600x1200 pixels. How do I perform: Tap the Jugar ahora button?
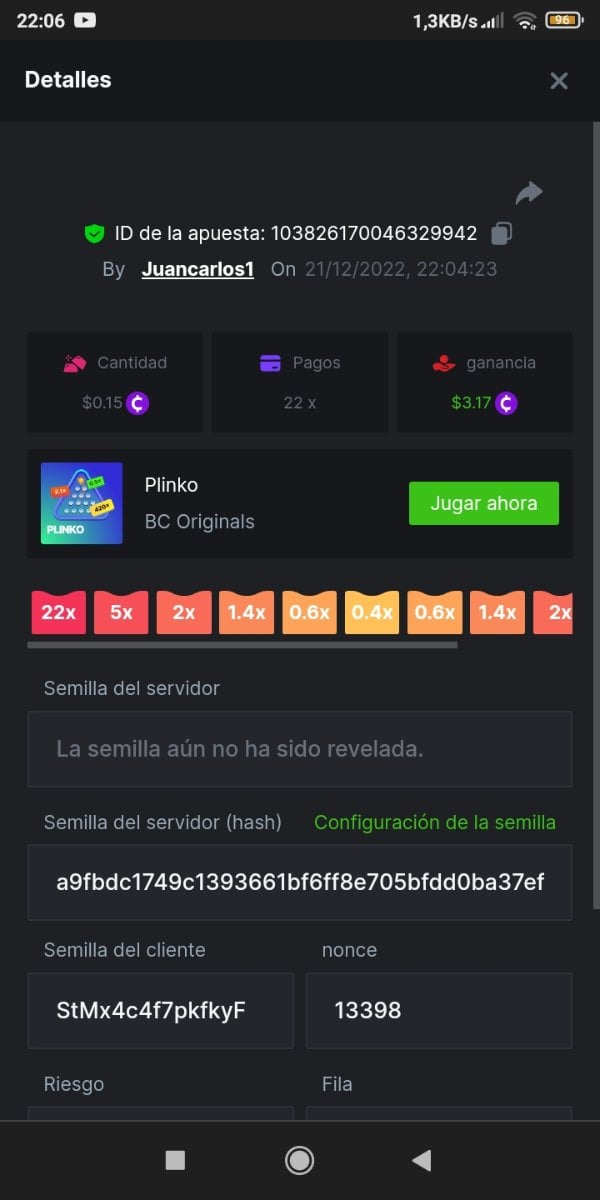click(x=484, y=503)
